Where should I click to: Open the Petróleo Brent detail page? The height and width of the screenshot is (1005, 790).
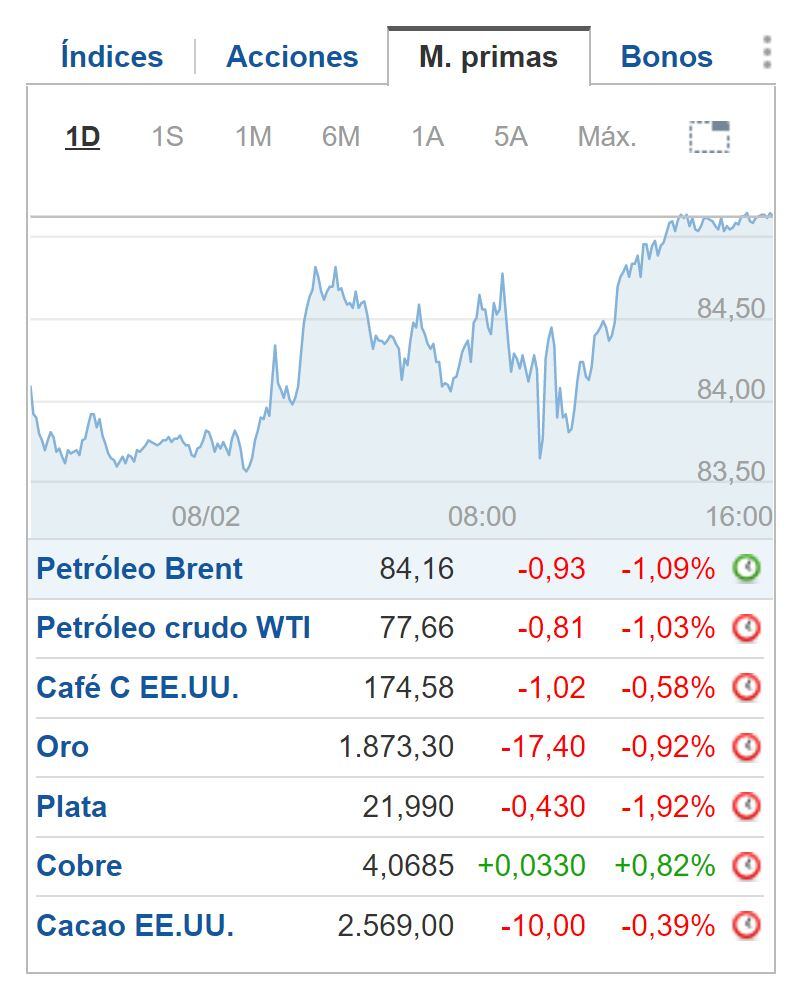139,569
